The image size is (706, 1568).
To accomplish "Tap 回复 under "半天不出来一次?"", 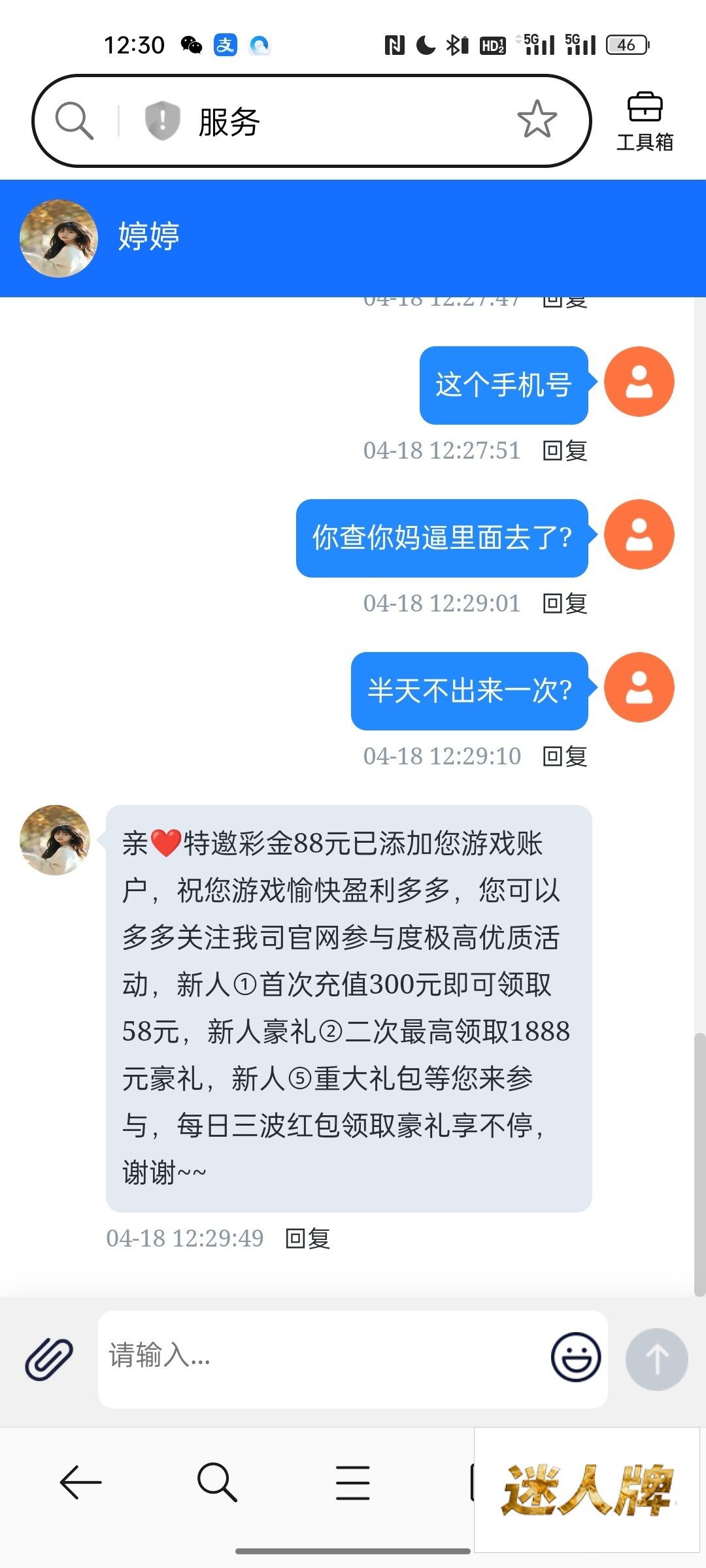I will click(x=565, y=757).
